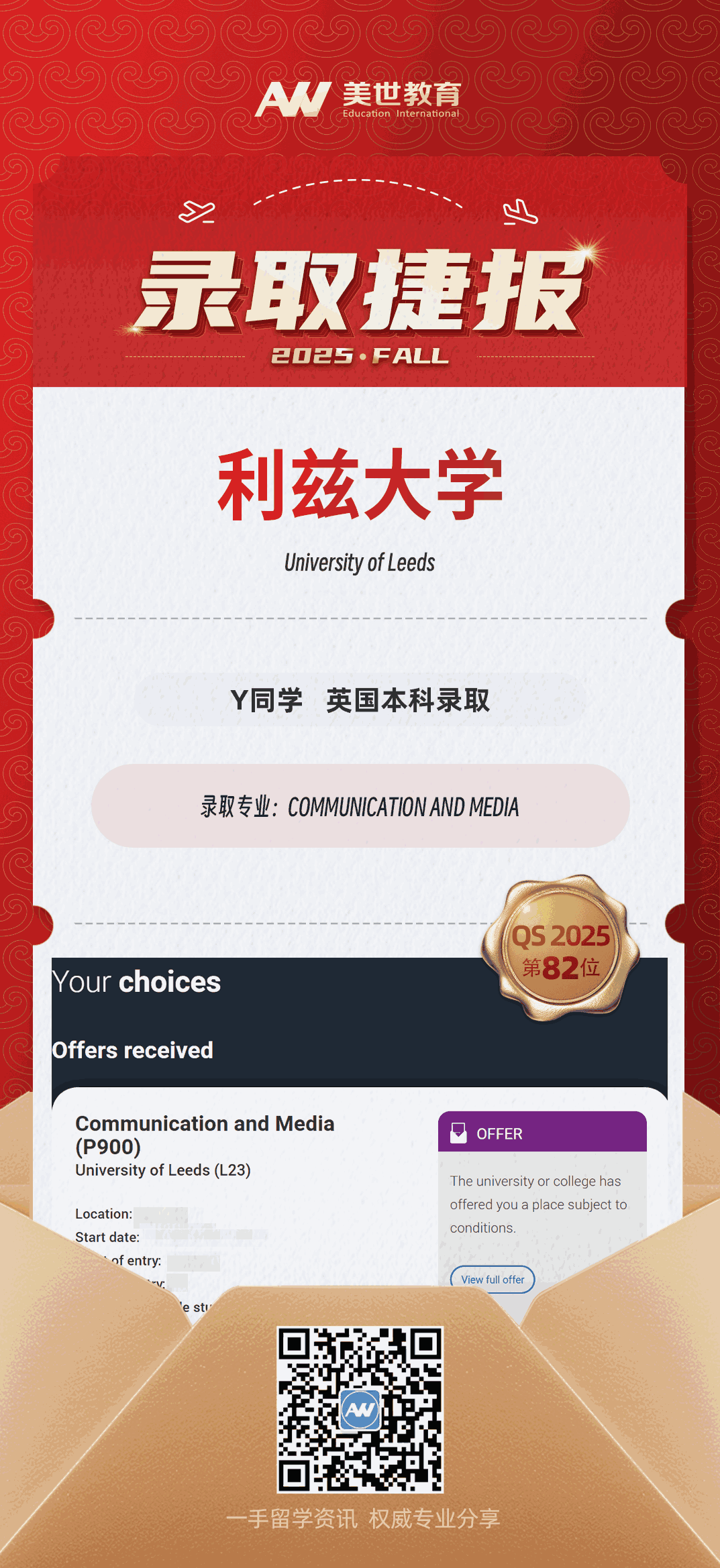Open the Your choices menu header
Viewport: 720px width, 1568px height.
136,981
